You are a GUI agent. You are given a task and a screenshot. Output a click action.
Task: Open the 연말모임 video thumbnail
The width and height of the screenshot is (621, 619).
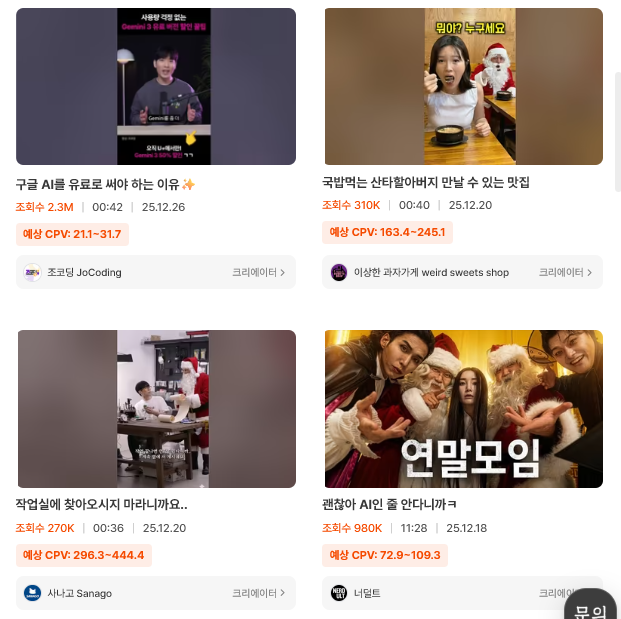(463, 409)
